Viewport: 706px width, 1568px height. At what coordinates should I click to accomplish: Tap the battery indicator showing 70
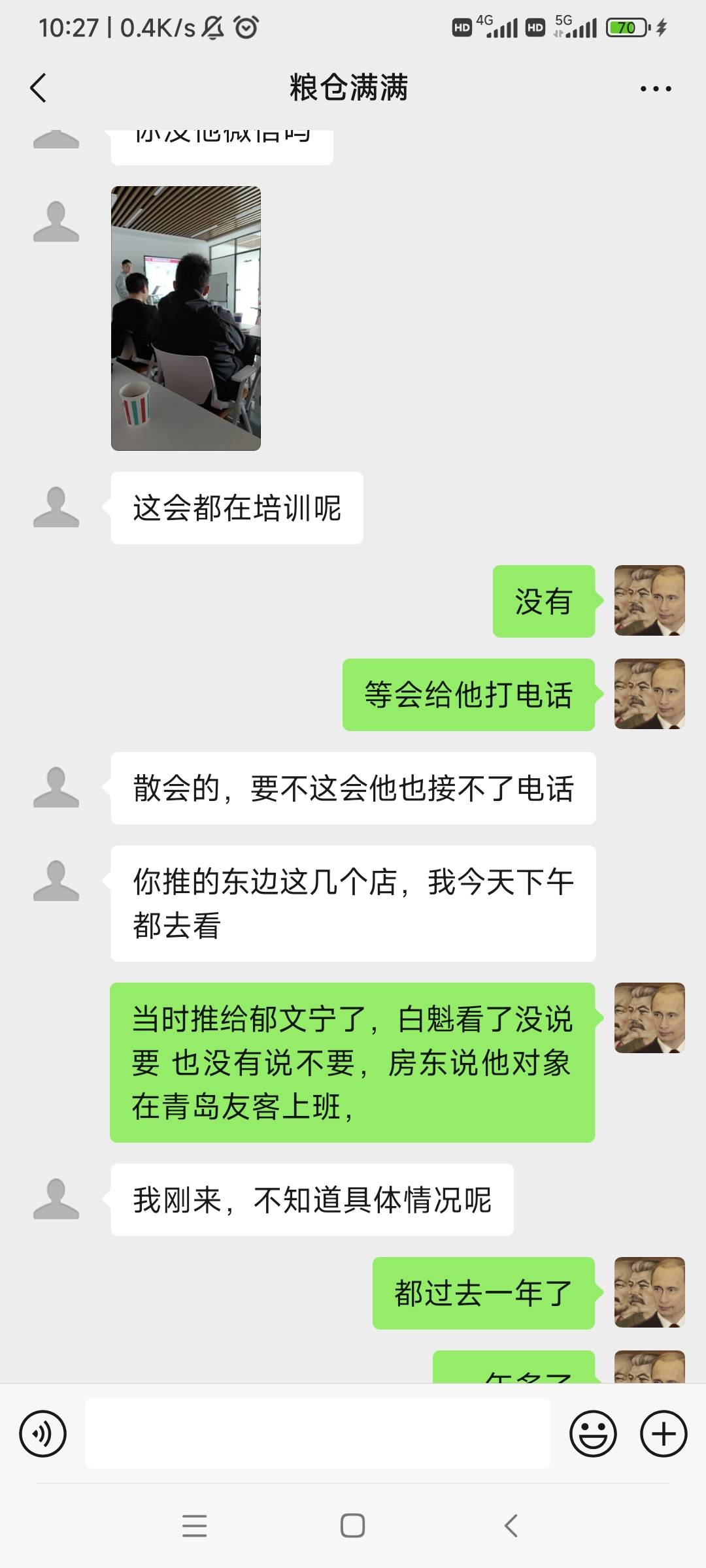(626, 28)
